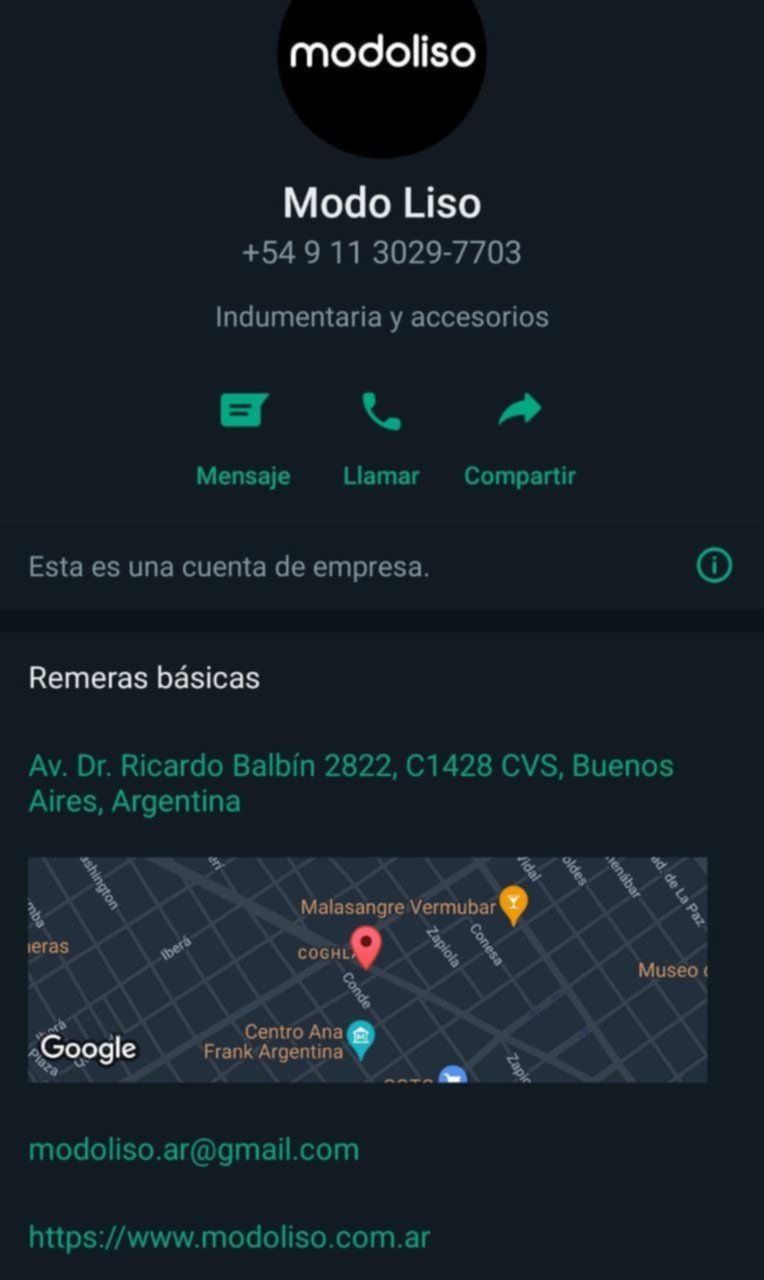Send a message to Modo Liso

(243, 435)
